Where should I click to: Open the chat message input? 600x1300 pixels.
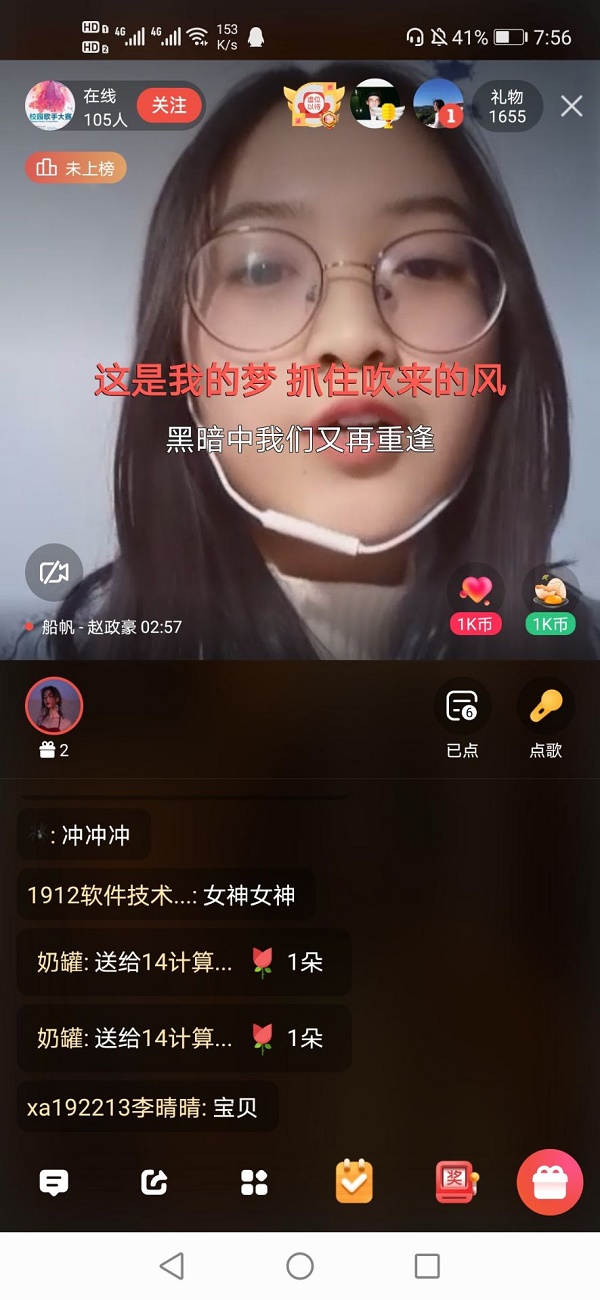(x=53, y=1183)
